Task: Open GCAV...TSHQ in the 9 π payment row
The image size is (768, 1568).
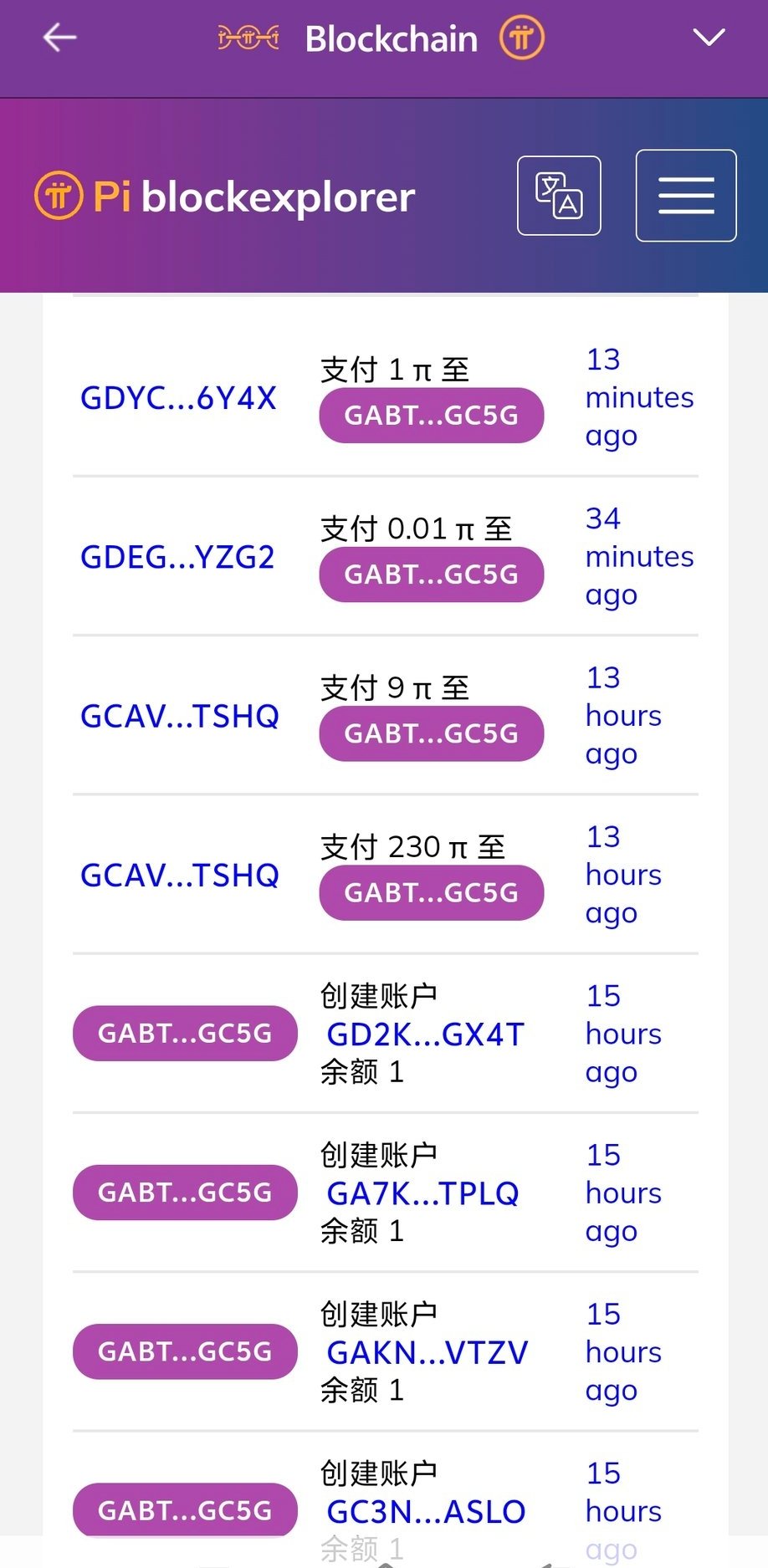Action: [180, 716]
